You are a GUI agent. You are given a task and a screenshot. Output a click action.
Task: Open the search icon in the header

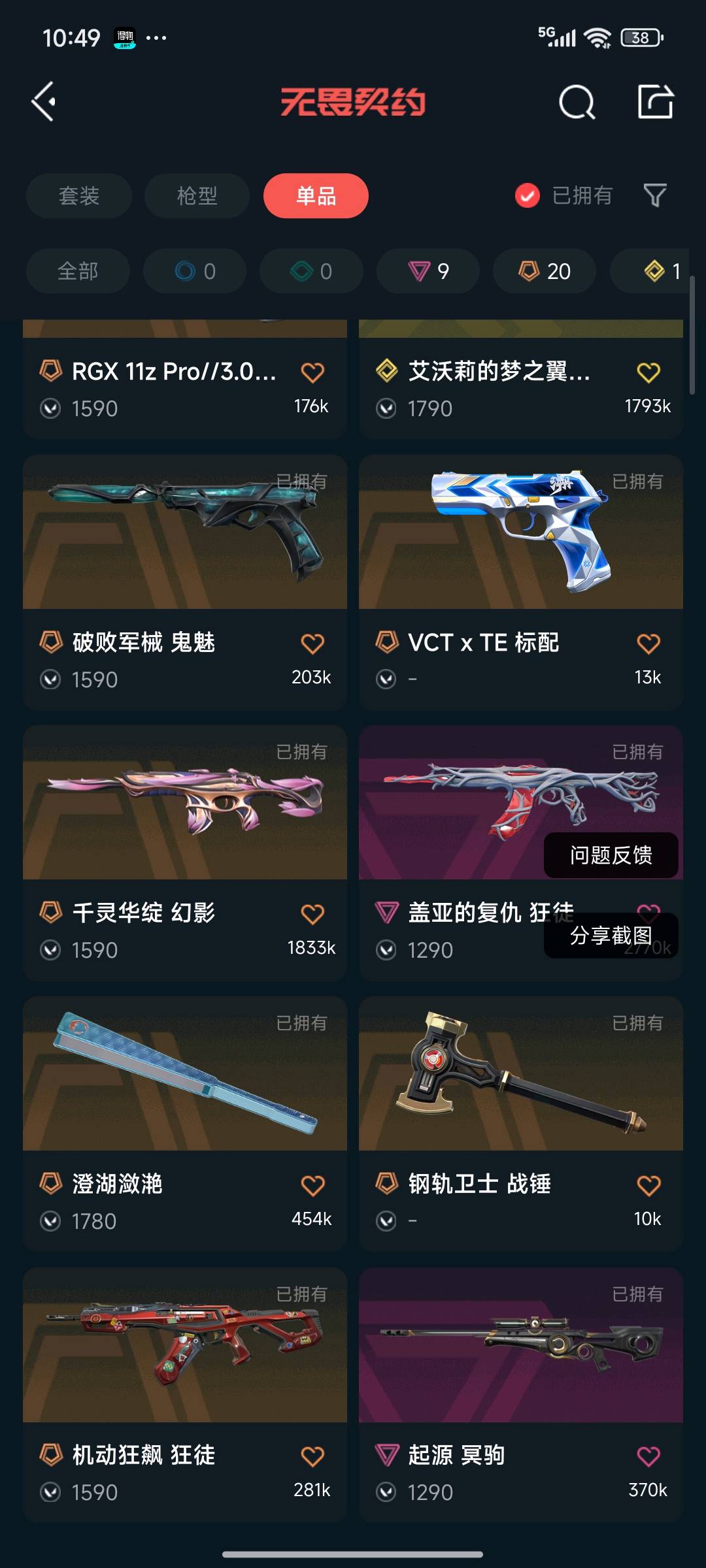[x=577, y=102]
